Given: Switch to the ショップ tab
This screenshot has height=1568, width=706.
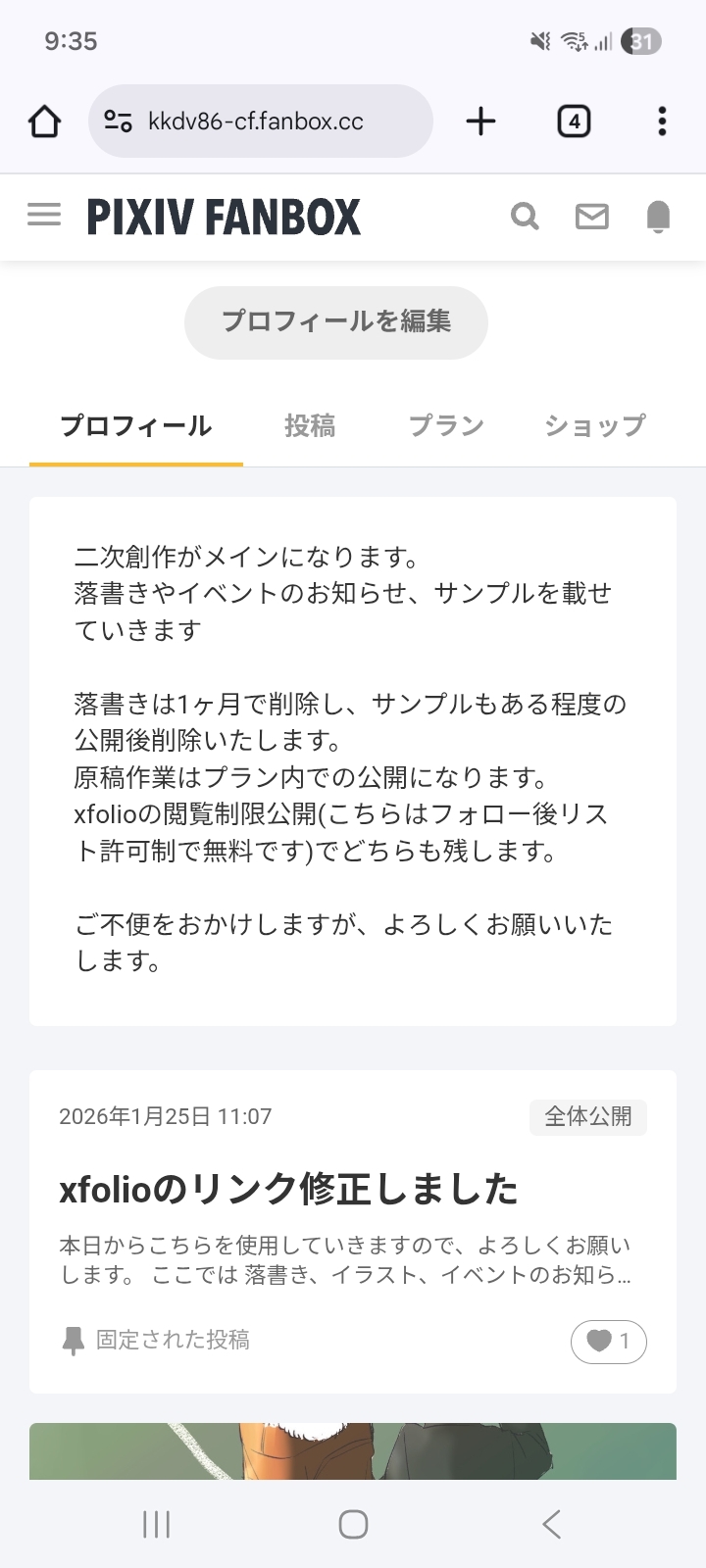Looking at the screenshot, I should (x=594, y=426).
